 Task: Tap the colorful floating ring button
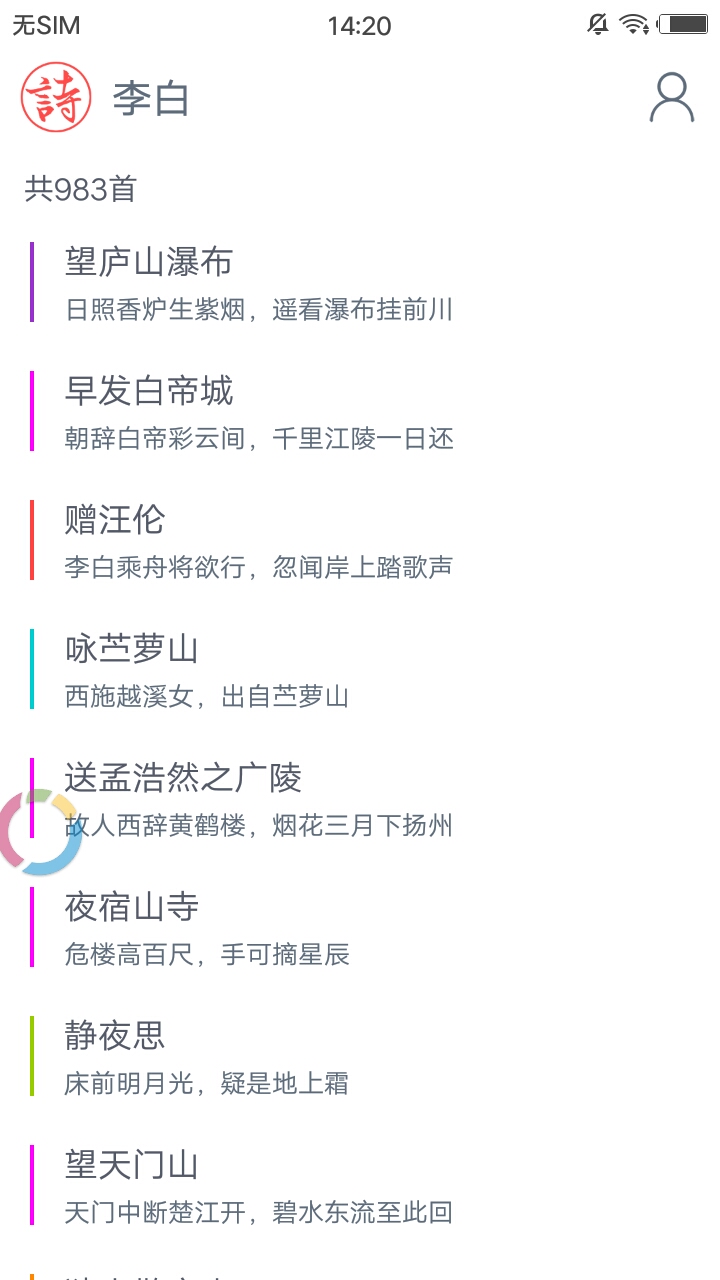pyautogui.click(x=36, y=833)
